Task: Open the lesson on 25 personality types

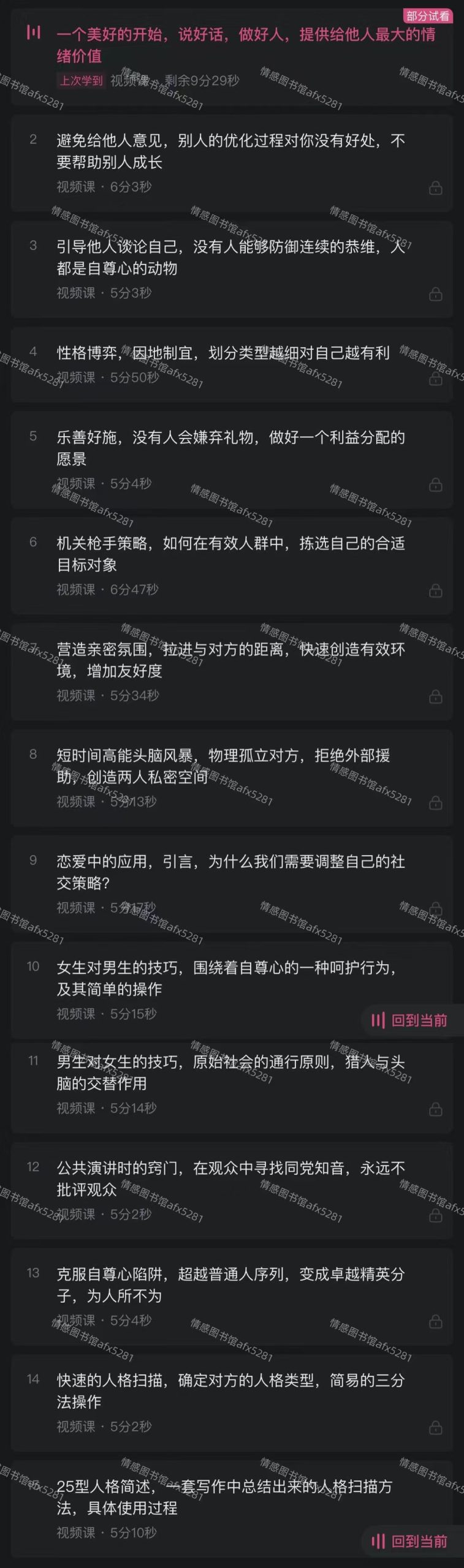Action: coord(224,1496)
